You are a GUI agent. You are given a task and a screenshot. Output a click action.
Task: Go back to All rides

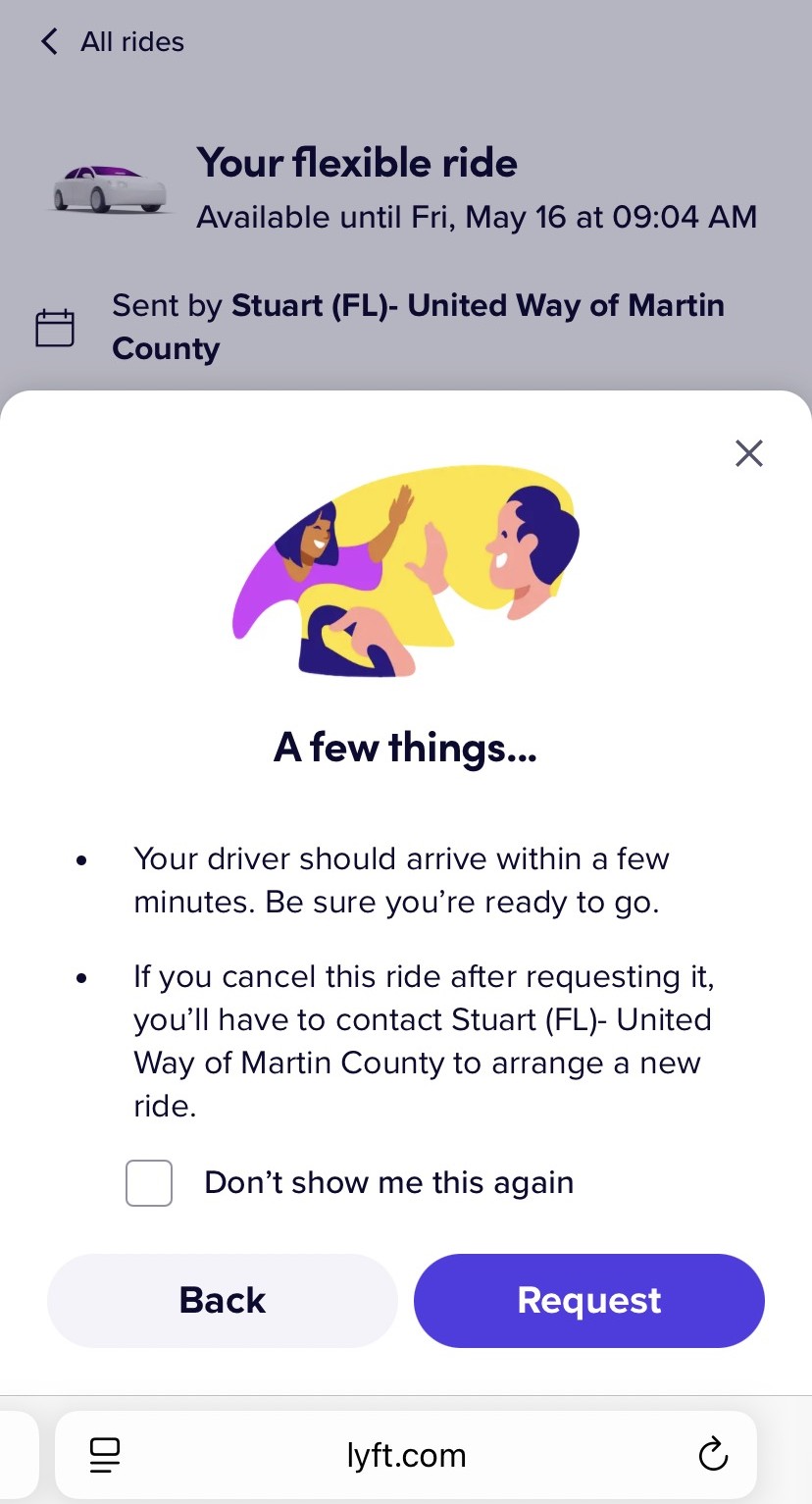112,42
